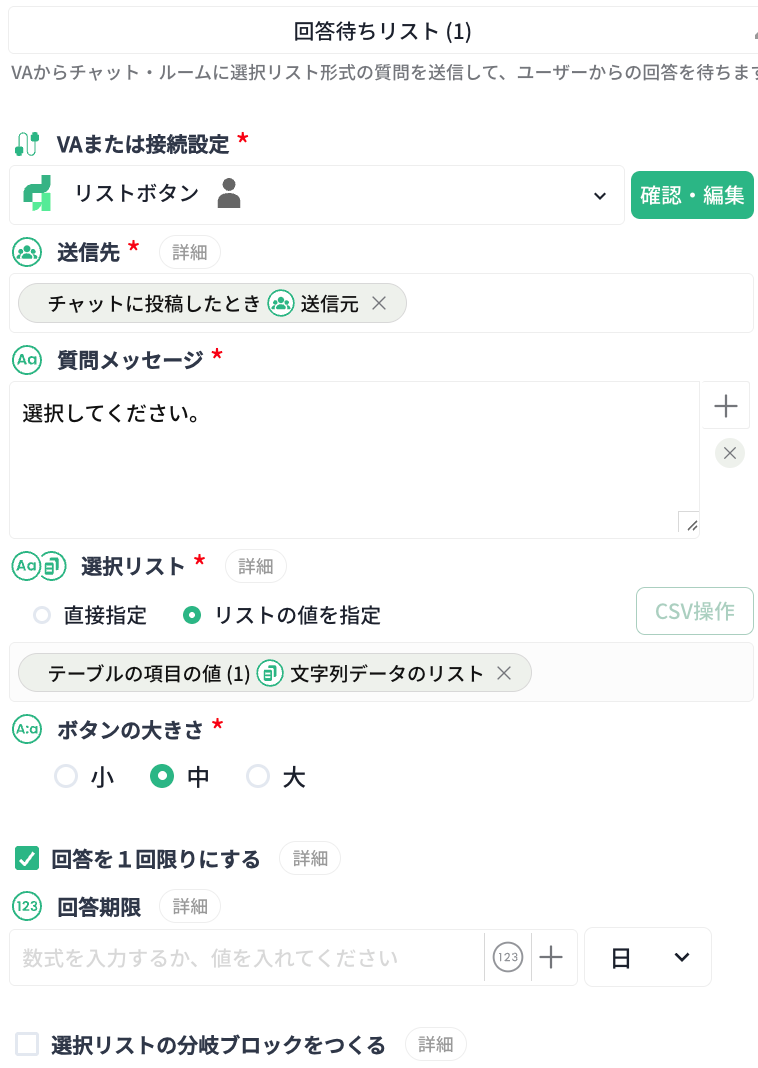The image size is (758, 1068).
Task: Open the 日 unit dropdown
Action: (648, 957)
